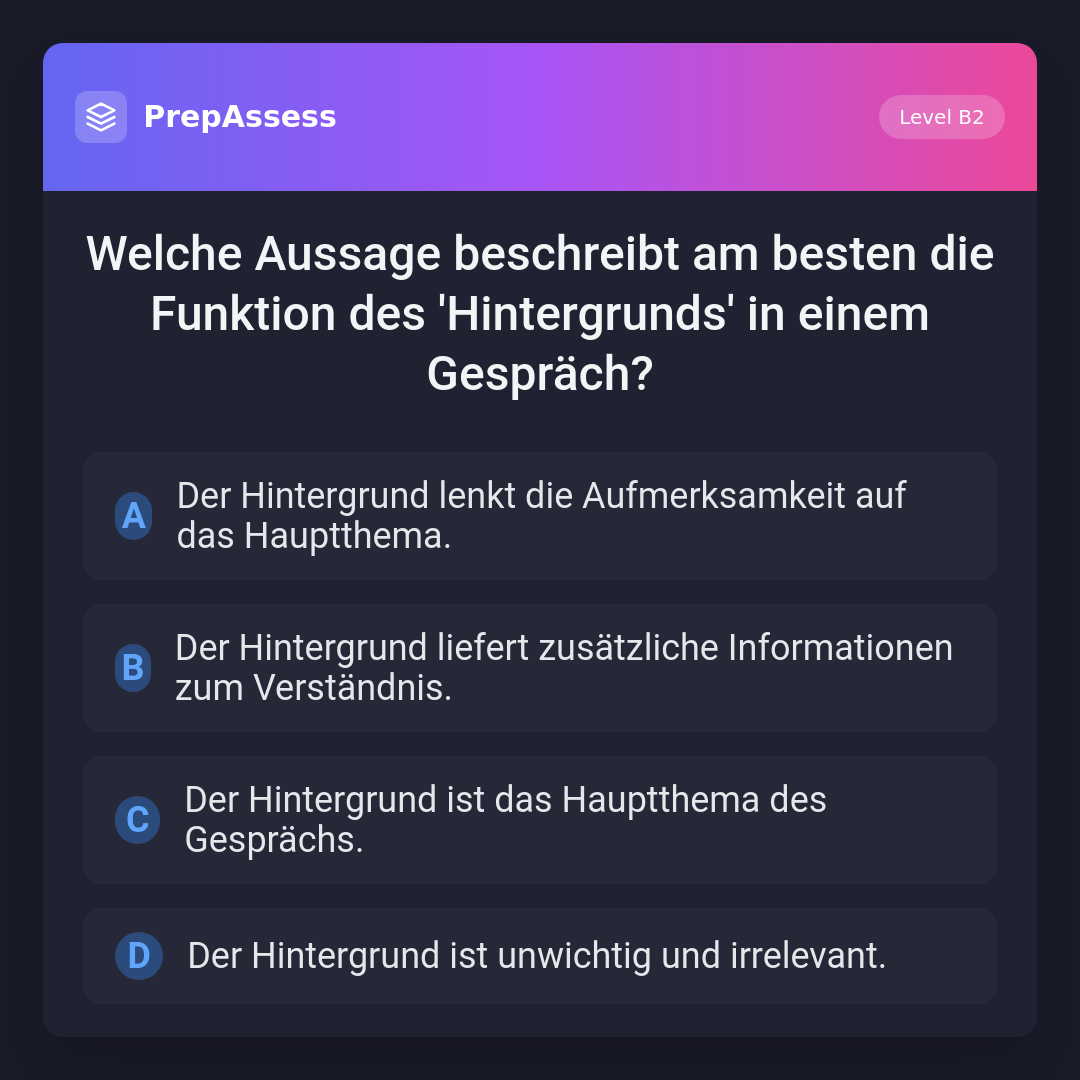Screen dimensions: 1080x1080
Task: Mark answer D: unwichtig und irrelevant
Action: [540, 956]
